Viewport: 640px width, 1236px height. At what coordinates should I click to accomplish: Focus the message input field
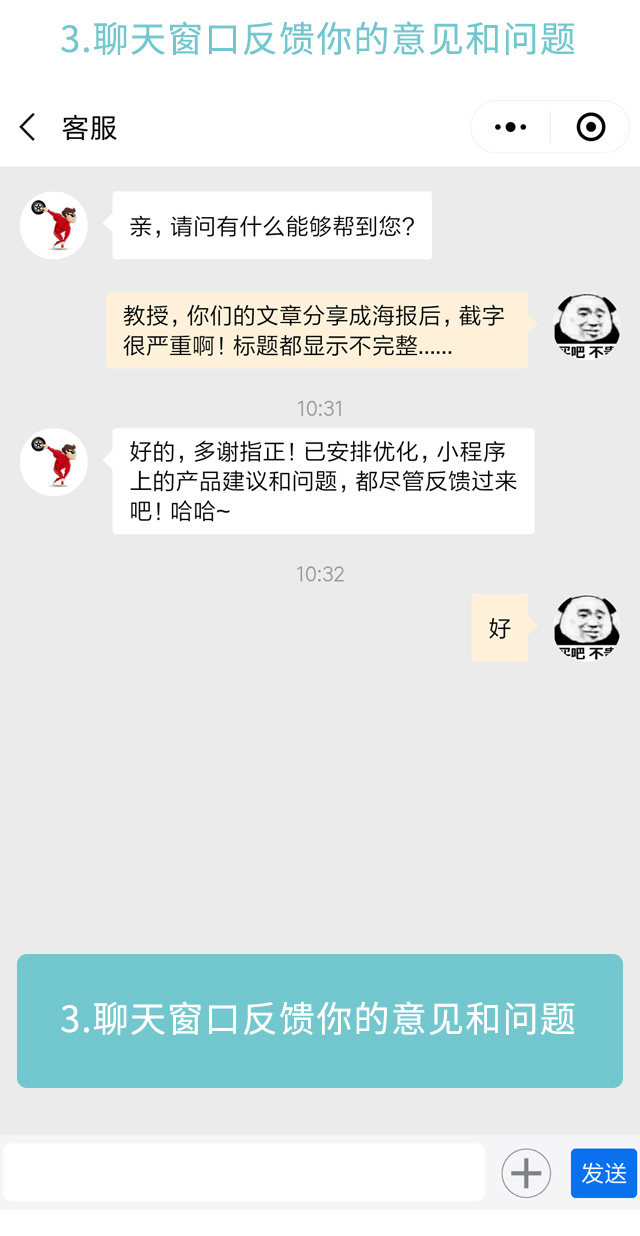[244, 1172]
